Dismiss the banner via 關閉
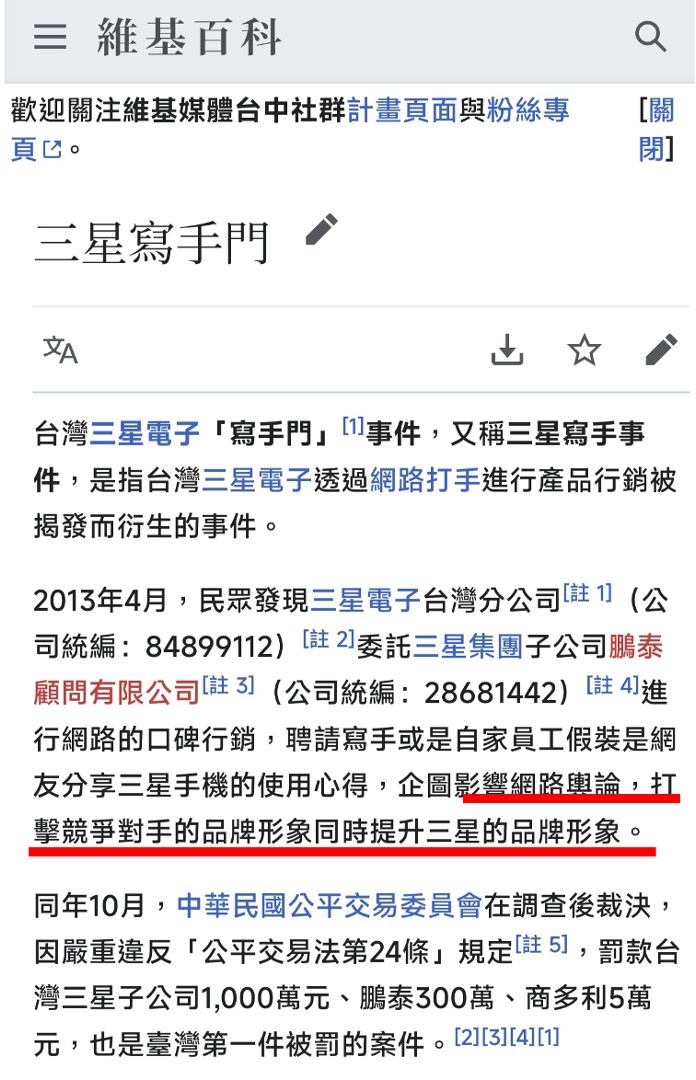 click(x=656, y=129)
